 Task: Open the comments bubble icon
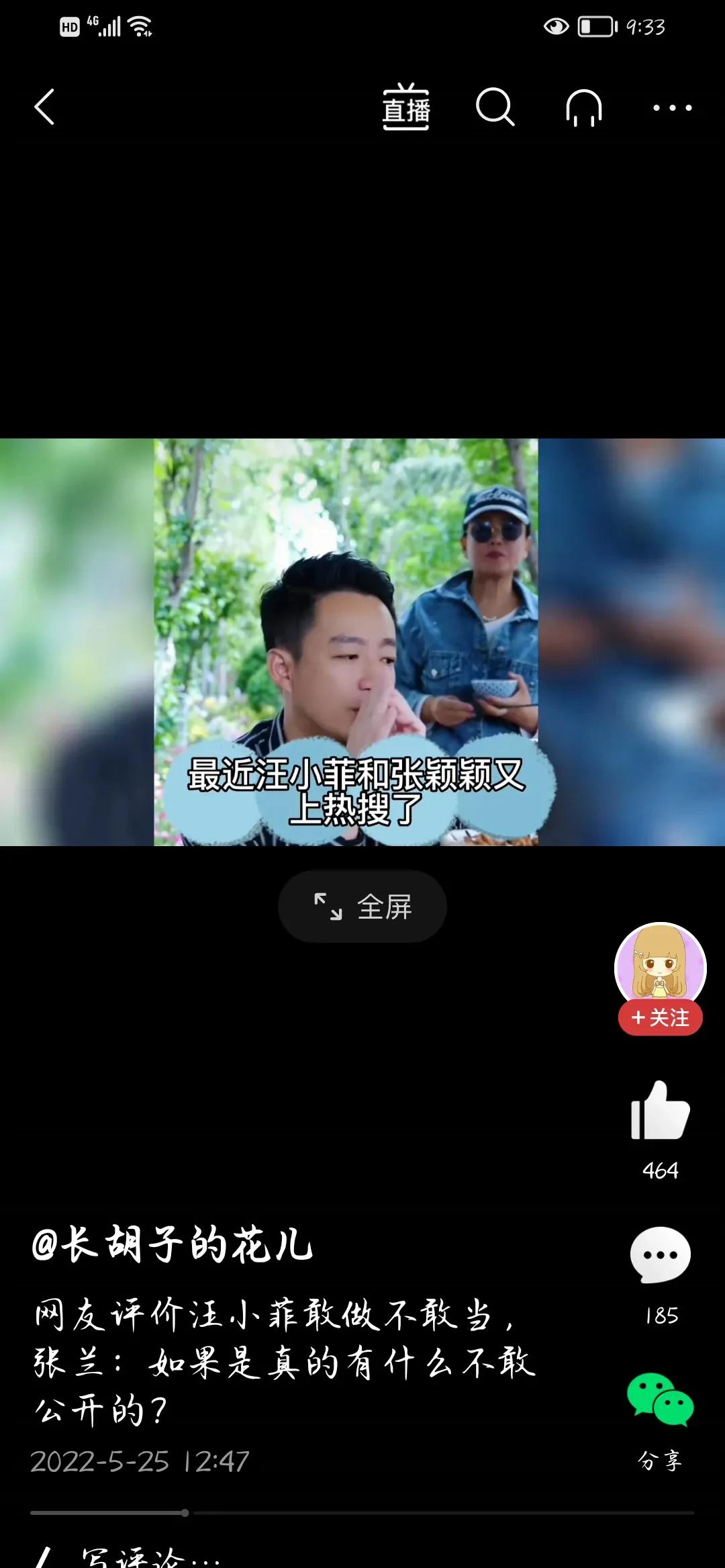click(x=661, y=1254)
